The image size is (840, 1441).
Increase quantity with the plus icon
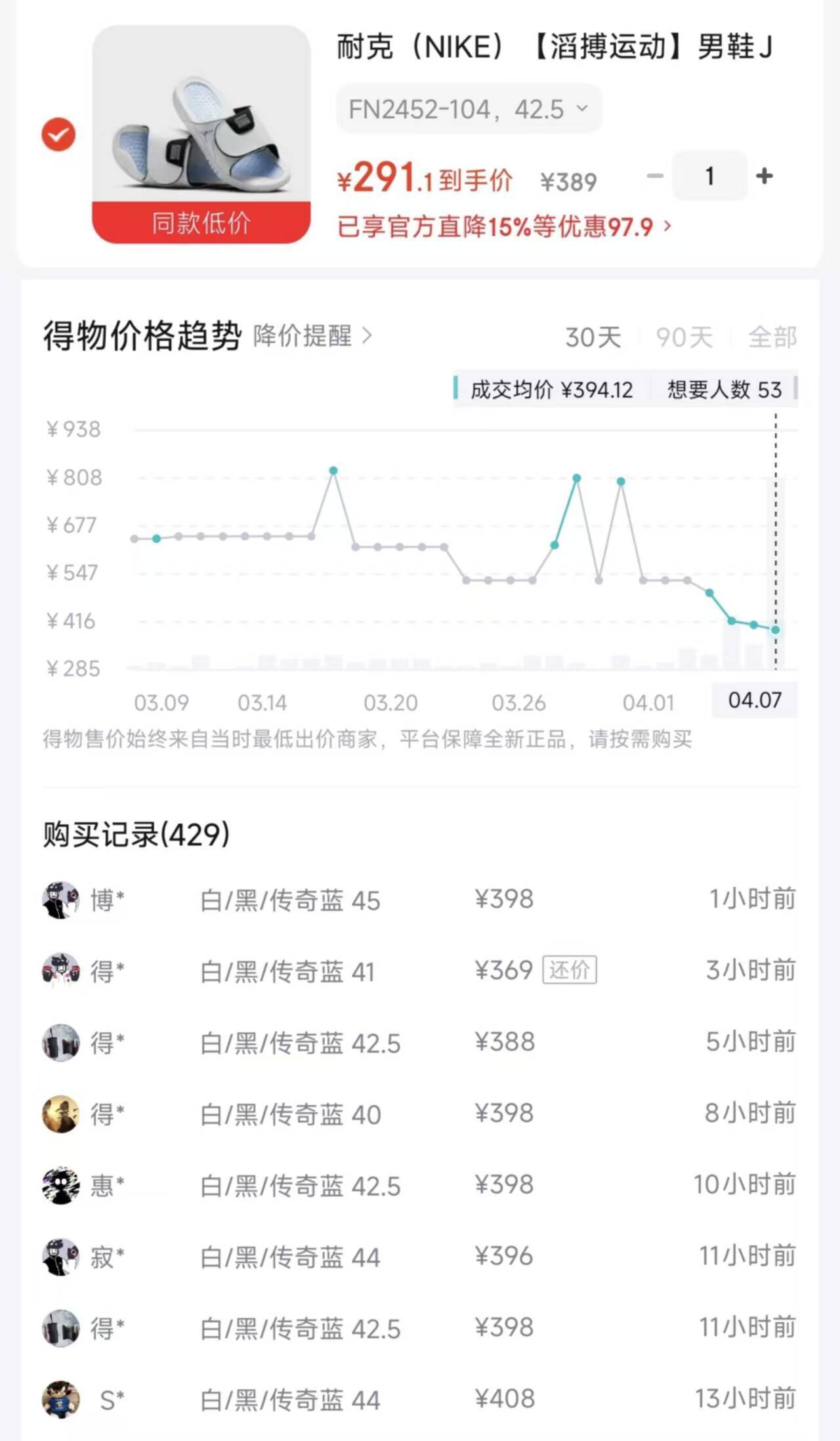point(763,176)
